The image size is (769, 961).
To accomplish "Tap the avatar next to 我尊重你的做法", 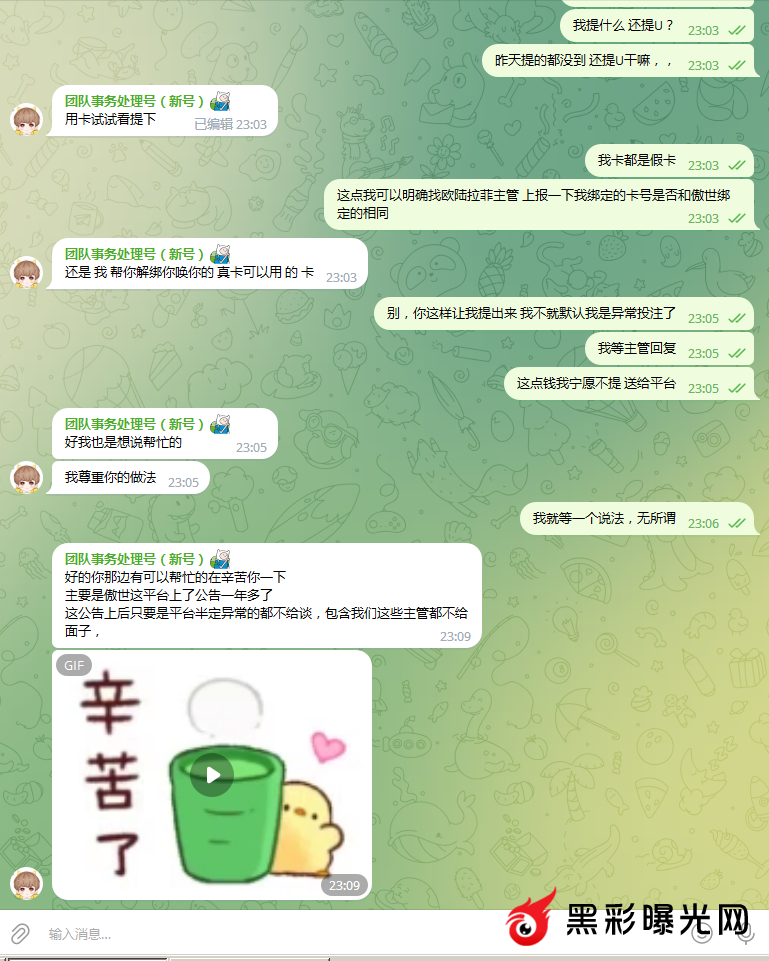I will [x=26, y=477].
